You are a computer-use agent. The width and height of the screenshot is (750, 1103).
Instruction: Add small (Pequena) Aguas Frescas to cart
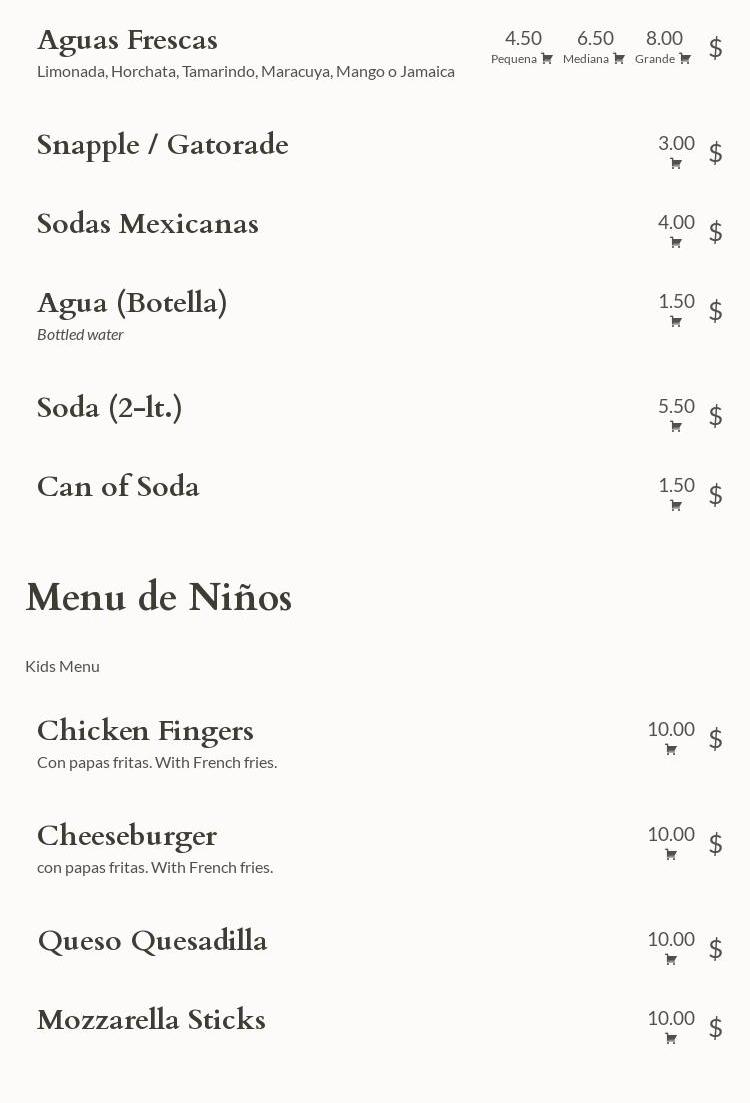click(x=547, y=59)
